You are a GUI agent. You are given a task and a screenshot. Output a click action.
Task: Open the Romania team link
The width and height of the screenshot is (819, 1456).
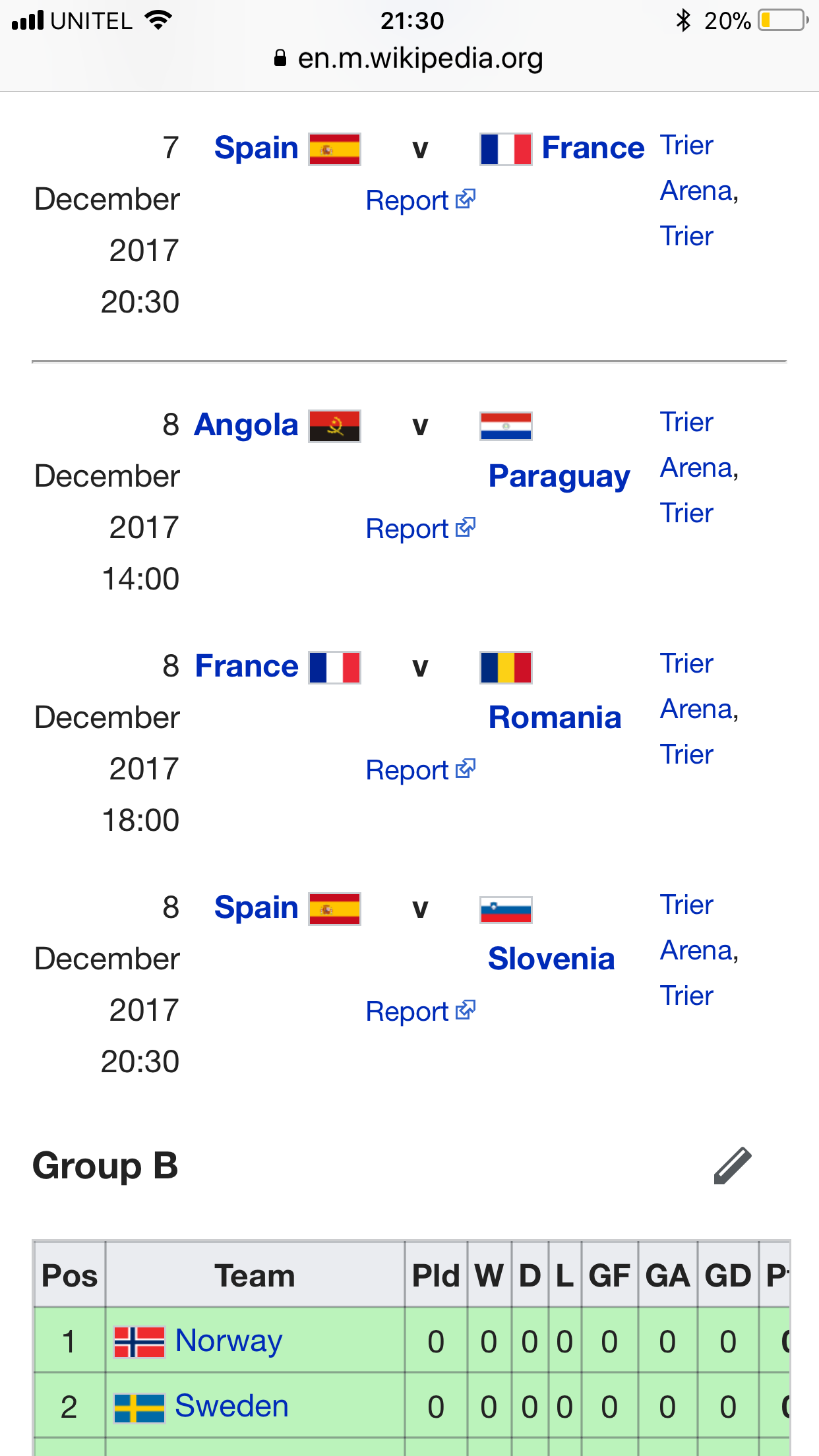pos(554,717)
